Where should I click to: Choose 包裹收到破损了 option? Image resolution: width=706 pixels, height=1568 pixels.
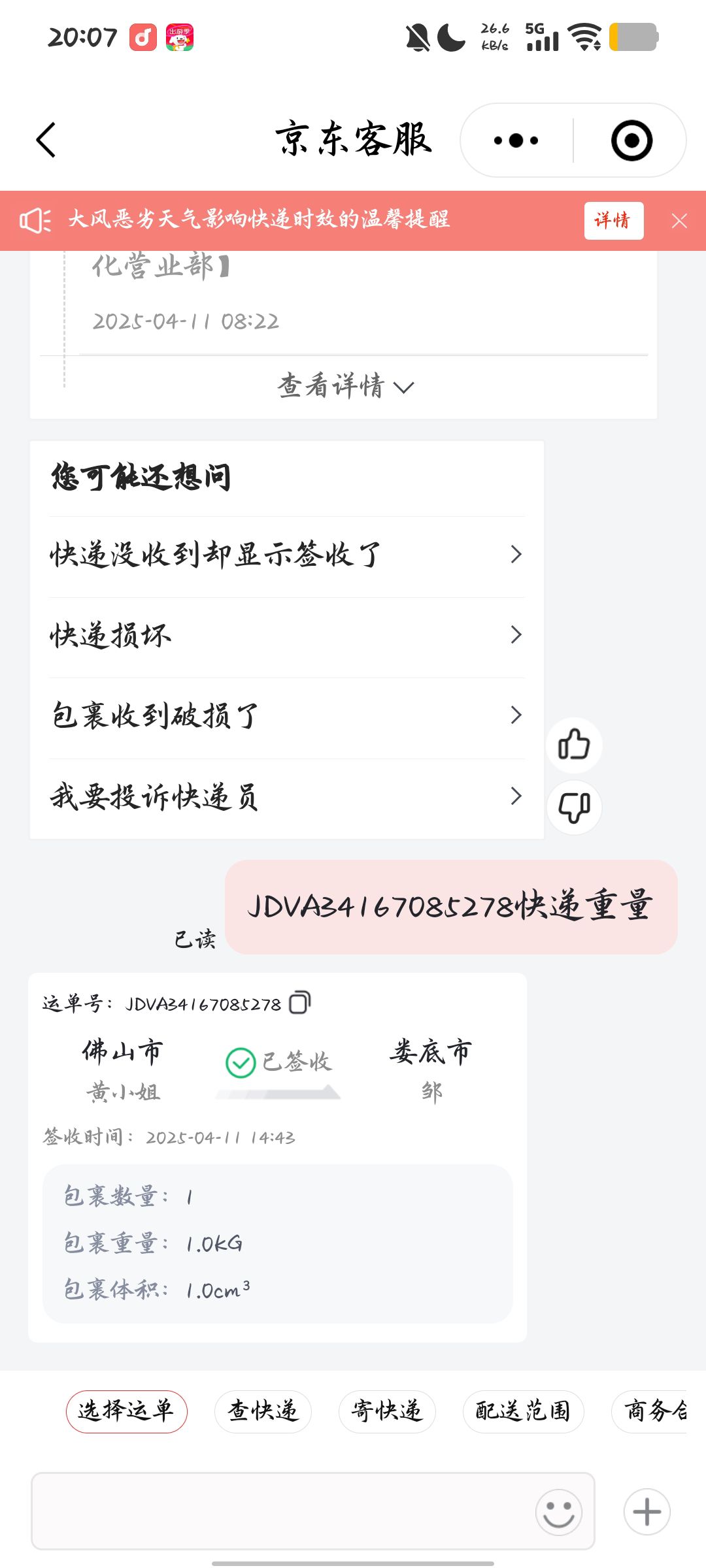pos(286,716)
